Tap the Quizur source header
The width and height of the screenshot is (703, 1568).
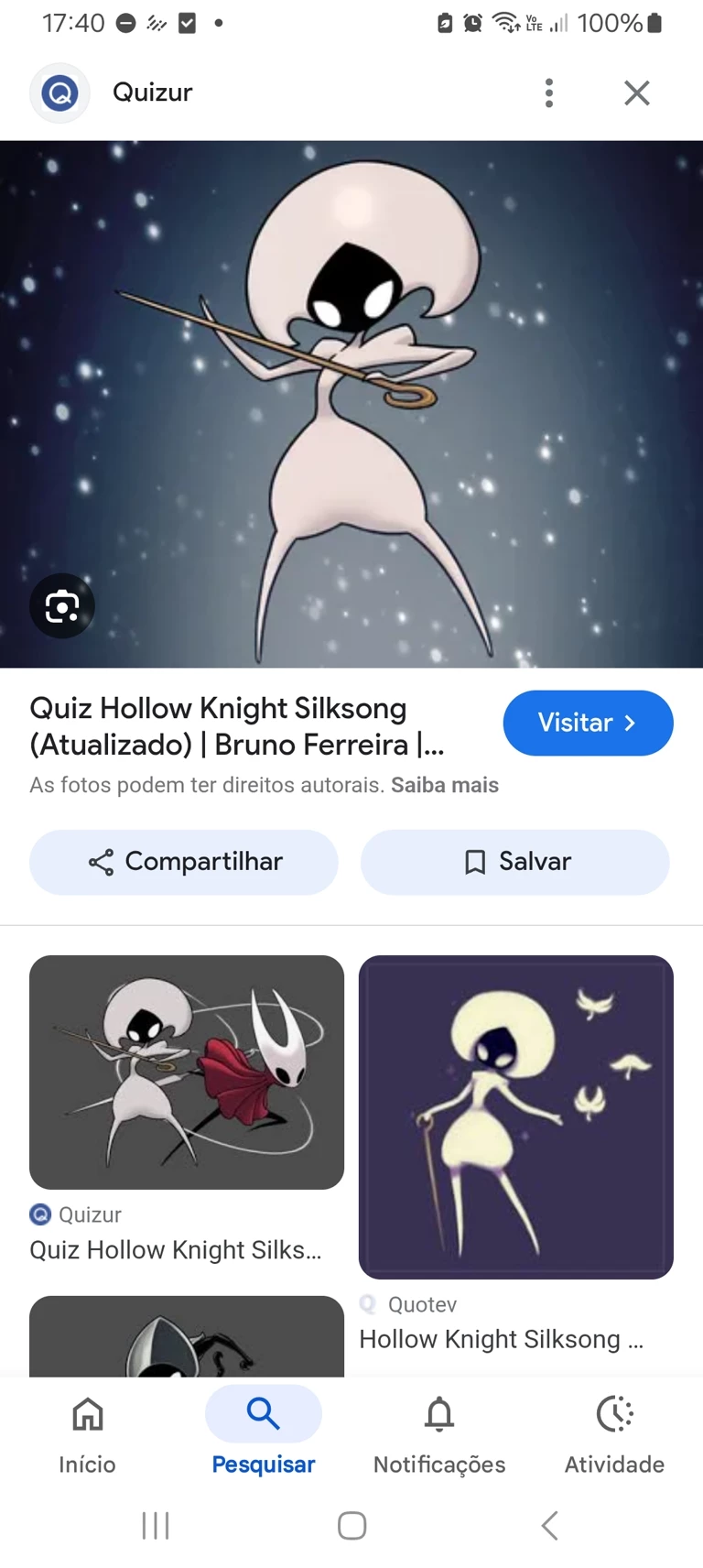(x=152, y=93)
